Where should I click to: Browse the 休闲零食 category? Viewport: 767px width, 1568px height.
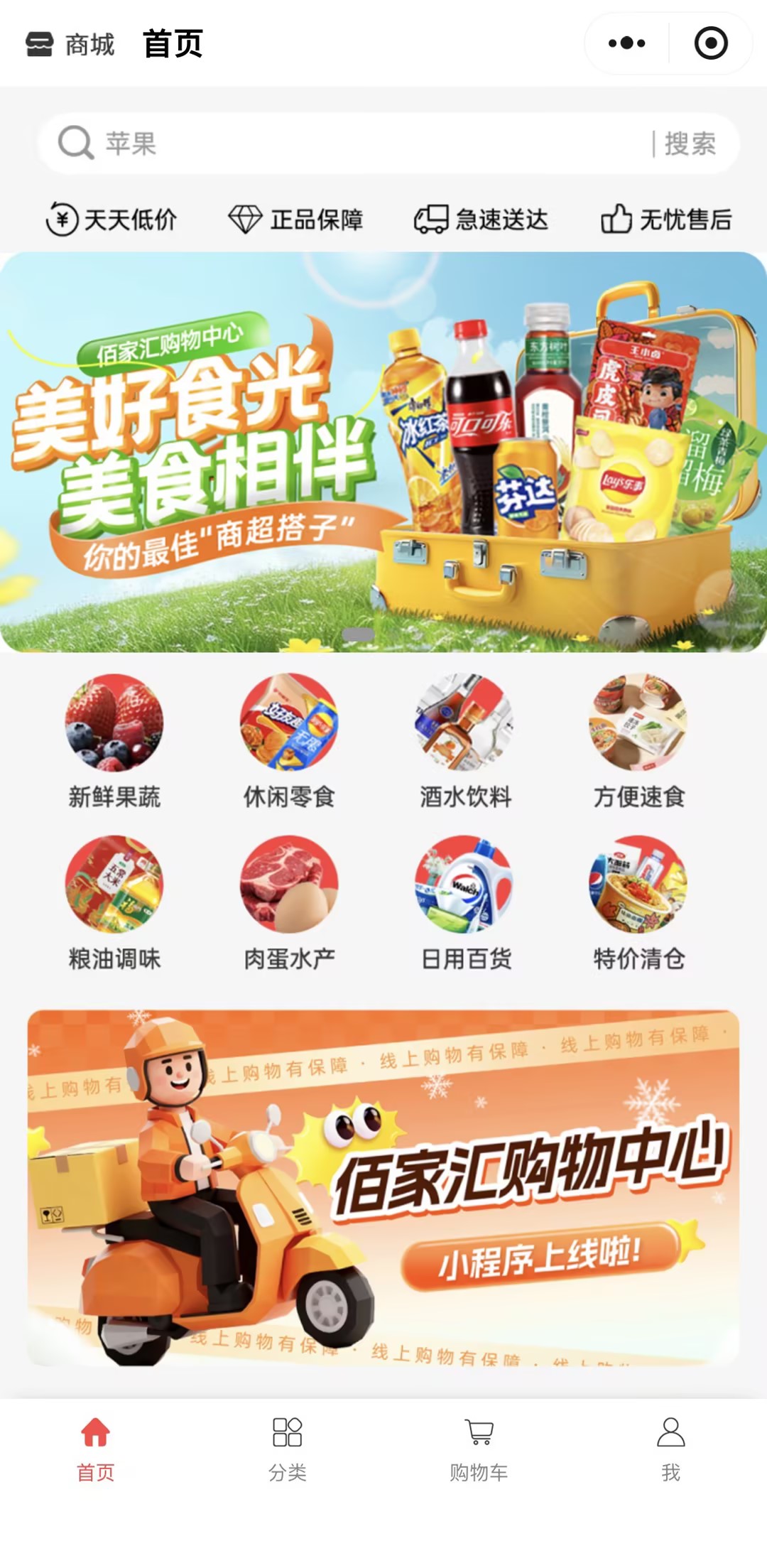(289, 741)
